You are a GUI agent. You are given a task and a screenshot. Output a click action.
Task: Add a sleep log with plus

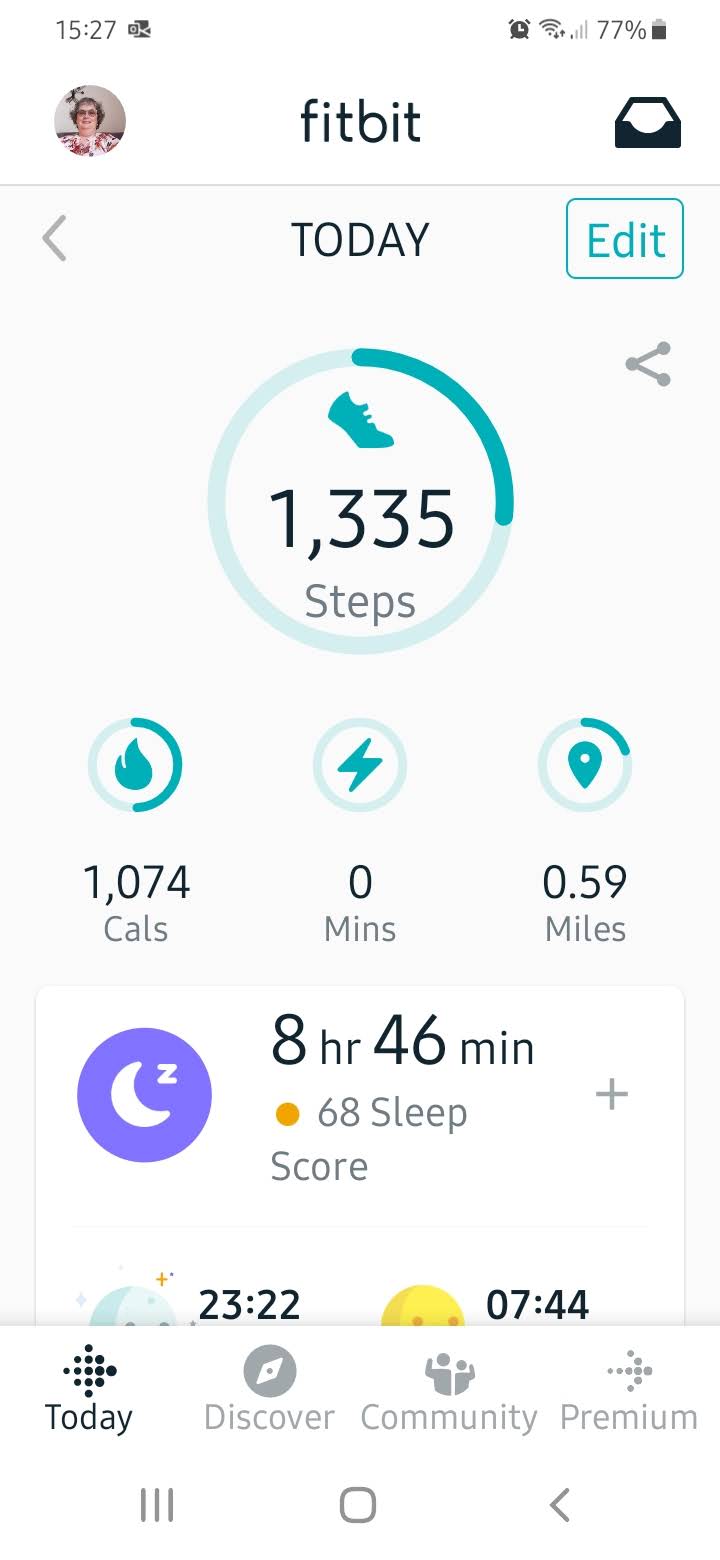611,1095
